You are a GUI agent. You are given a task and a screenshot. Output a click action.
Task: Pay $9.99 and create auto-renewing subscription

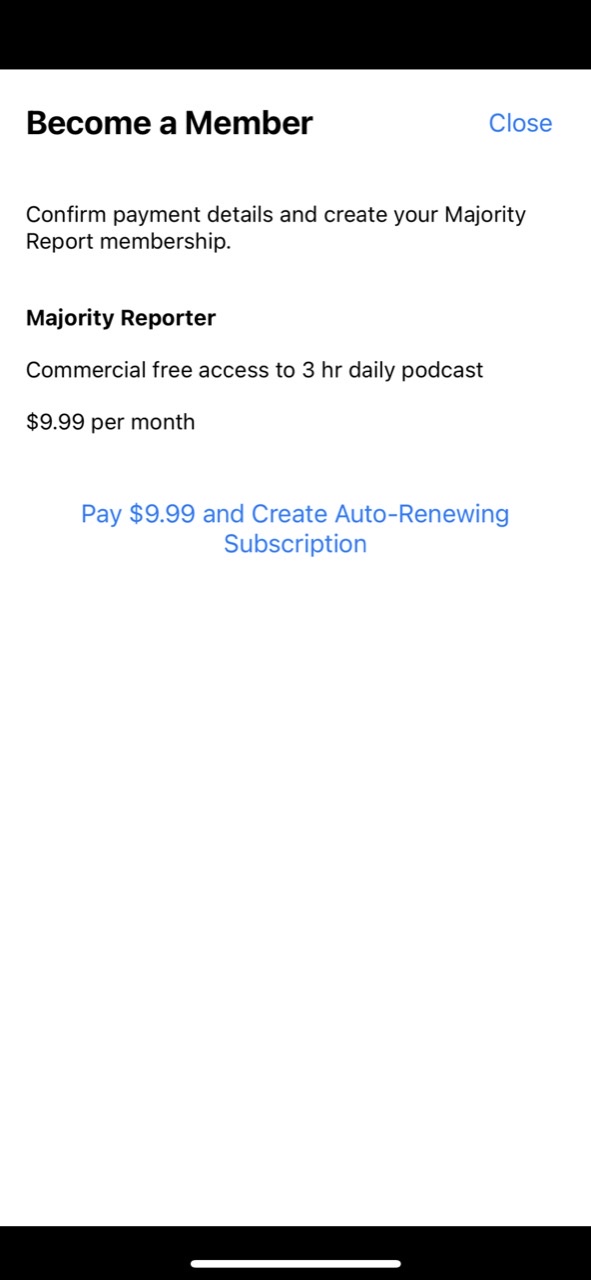point(295,529)
